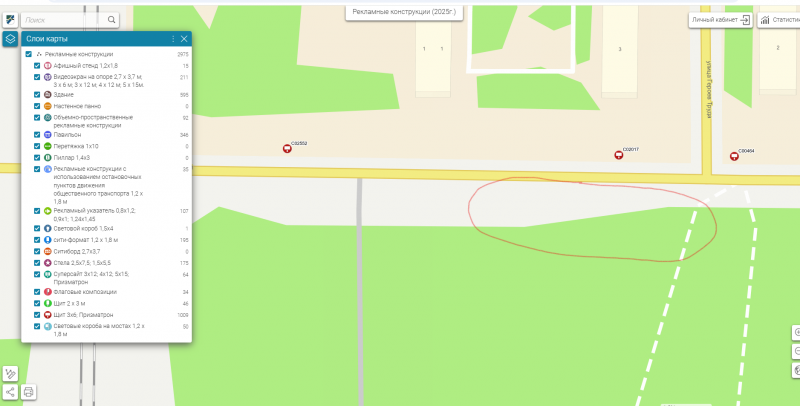
Task: Hide the Световой короб 1,5х4 layer
Action: tap(37, 229)
